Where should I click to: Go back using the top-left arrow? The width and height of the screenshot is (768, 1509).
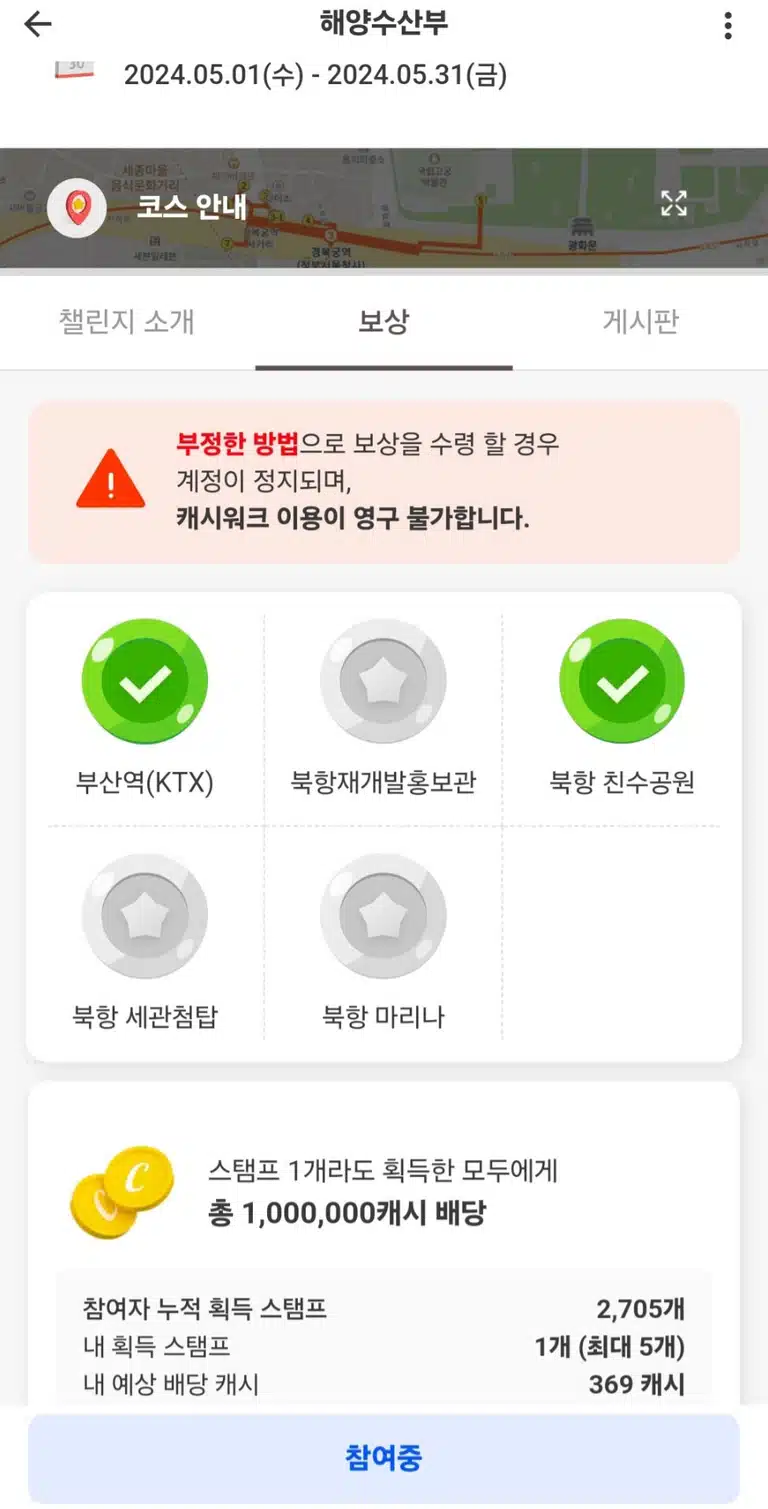point(38,25)
